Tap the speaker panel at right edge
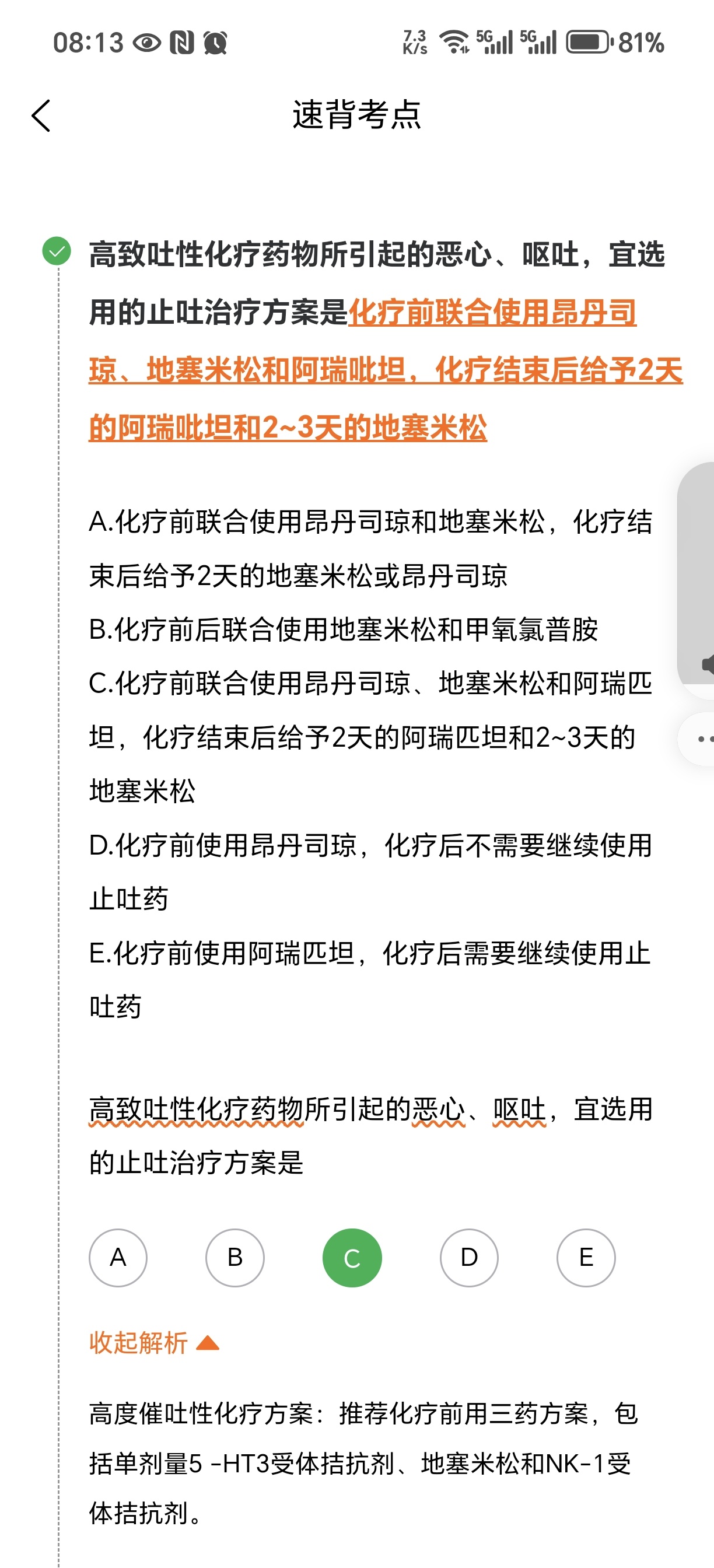 click(x=696, y=573)
